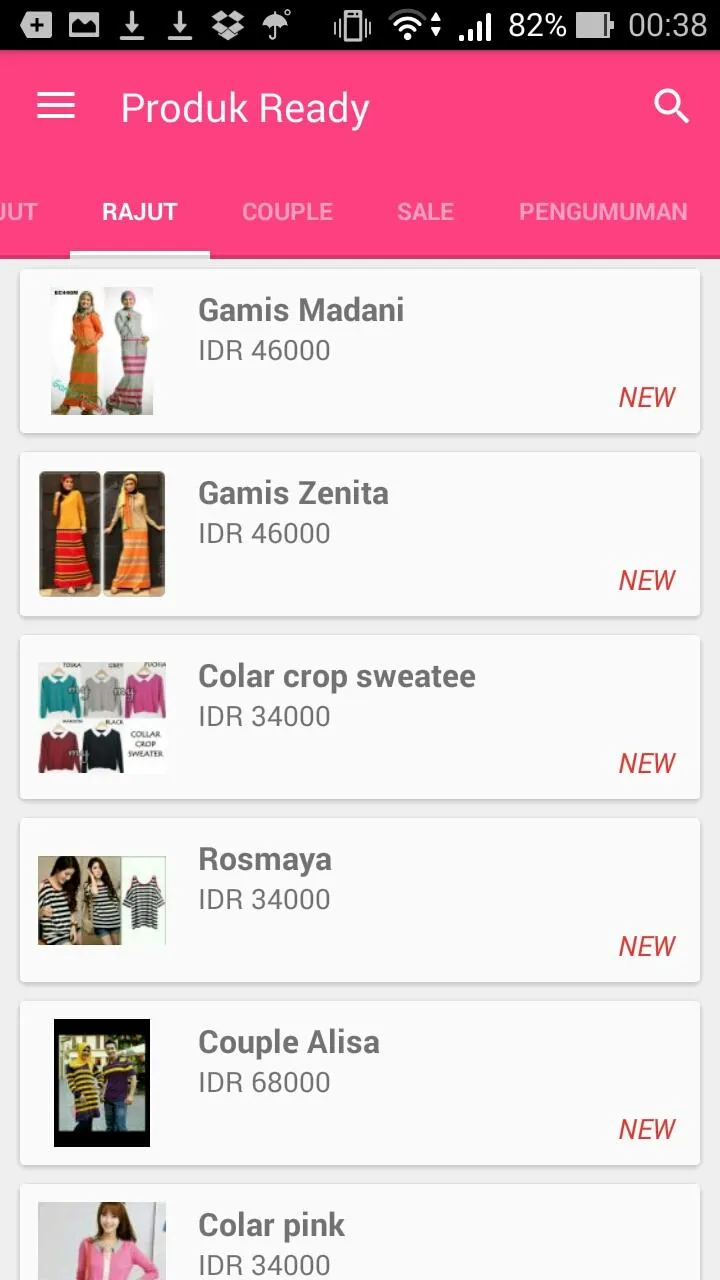Switch to the PENGUMUMAN tab
Screen dimensions: 720x1280
(x=603, y=212)
